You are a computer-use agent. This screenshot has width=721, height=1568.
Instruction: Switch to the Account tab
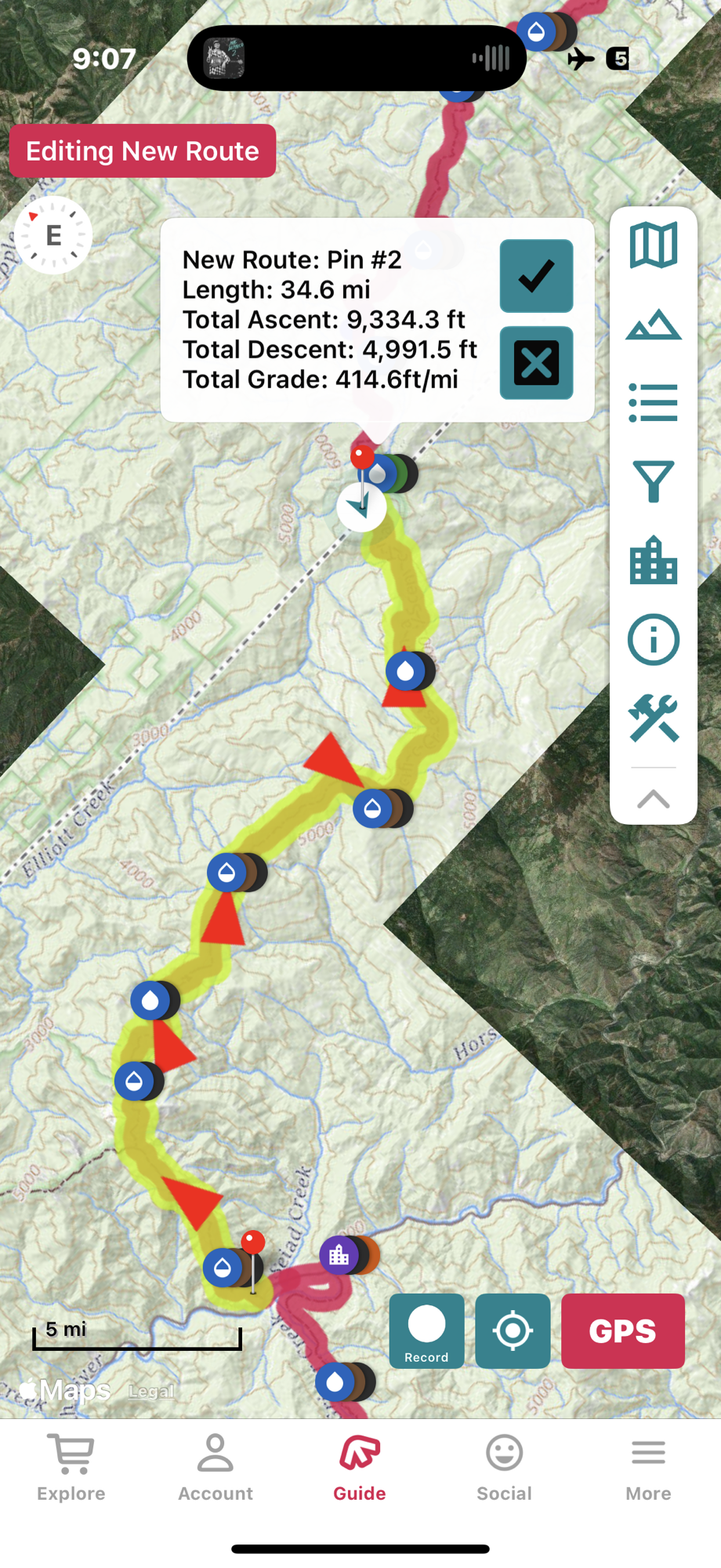coord(216,1468)
